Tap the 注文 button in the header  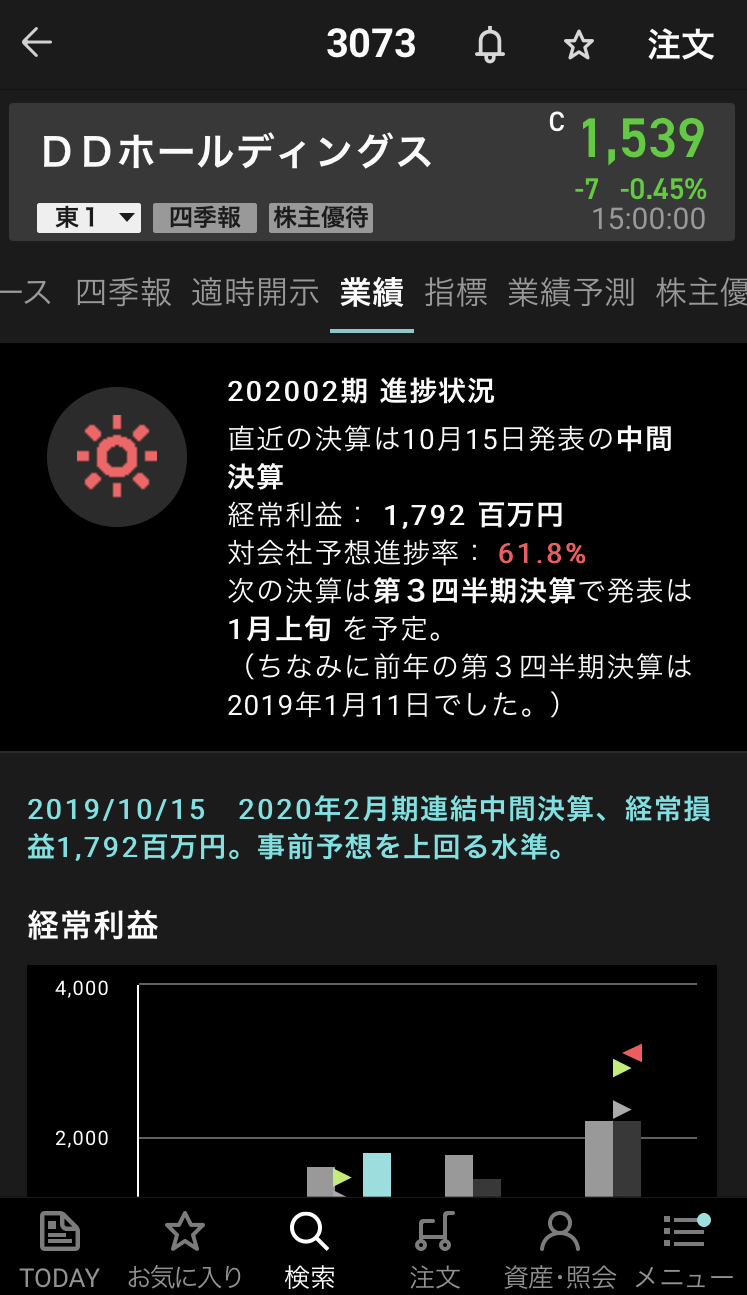(x=680, y=45)
